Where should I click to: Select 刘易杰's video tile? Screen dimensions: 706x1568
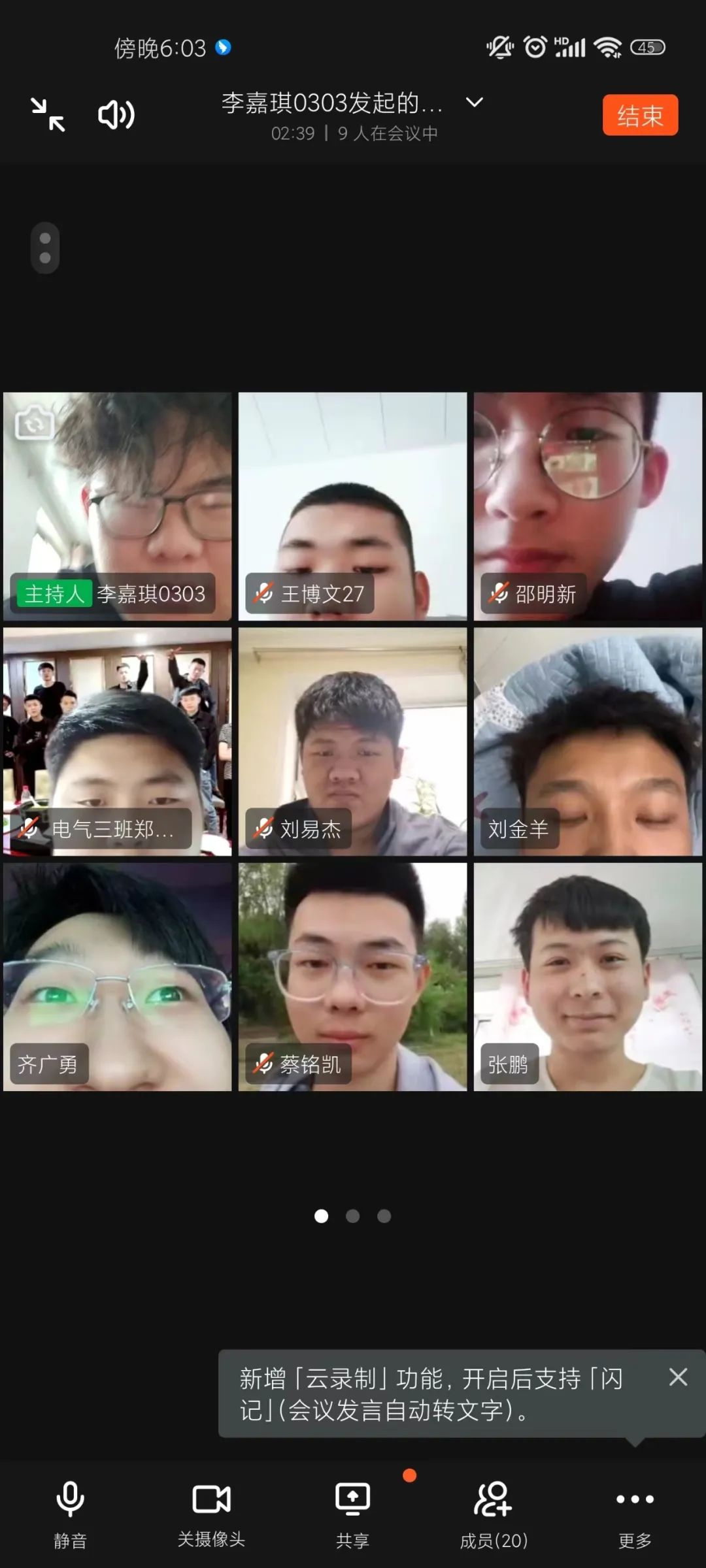(352, 741)
